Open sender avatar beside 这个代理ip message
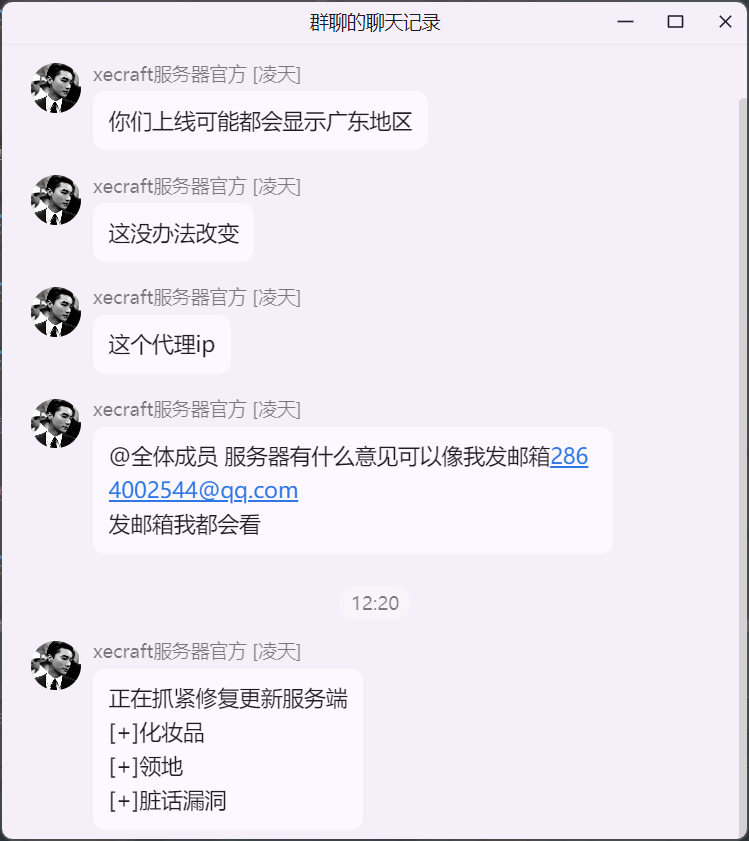This screenshot has width=749, height=841. (x=56, y=312)
